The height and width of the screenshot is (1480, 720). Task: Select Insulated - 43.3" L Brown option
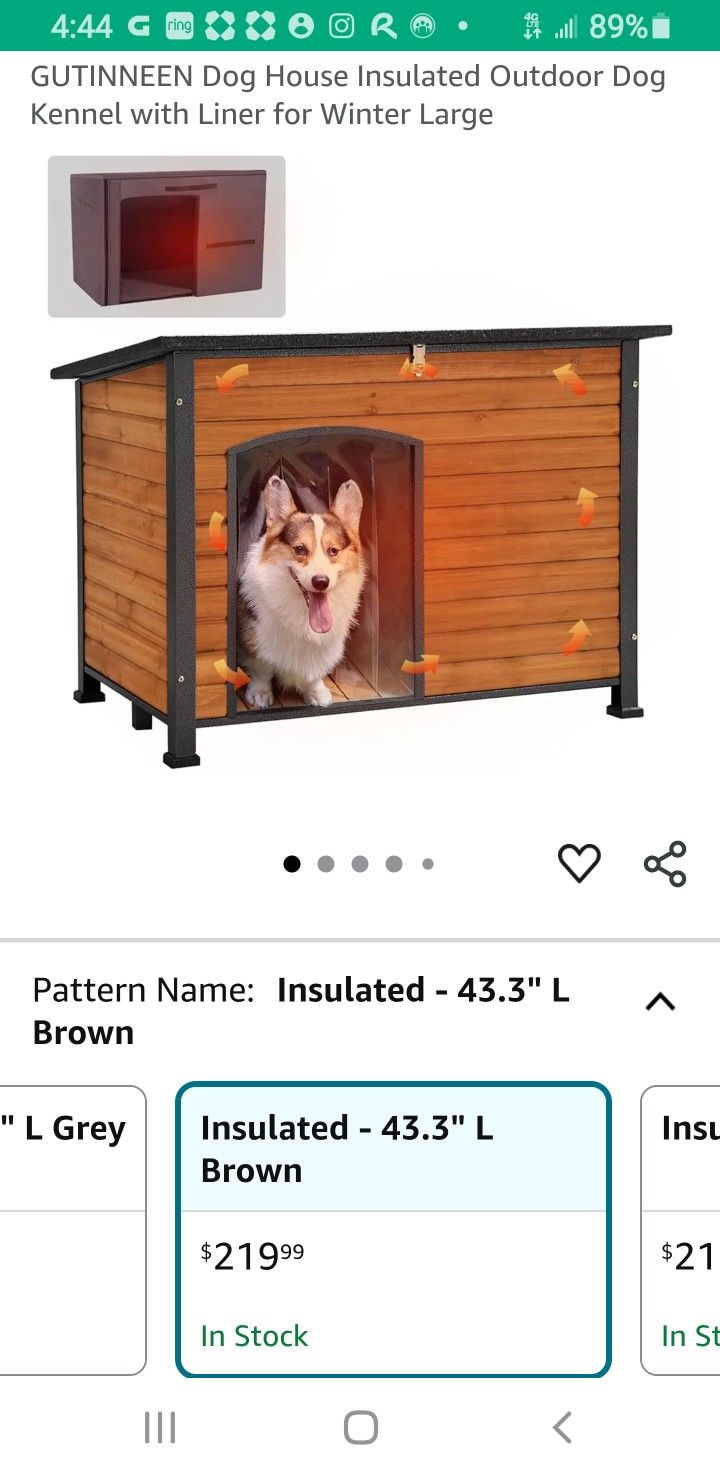pyautogui.click(x=392, y=1229)
